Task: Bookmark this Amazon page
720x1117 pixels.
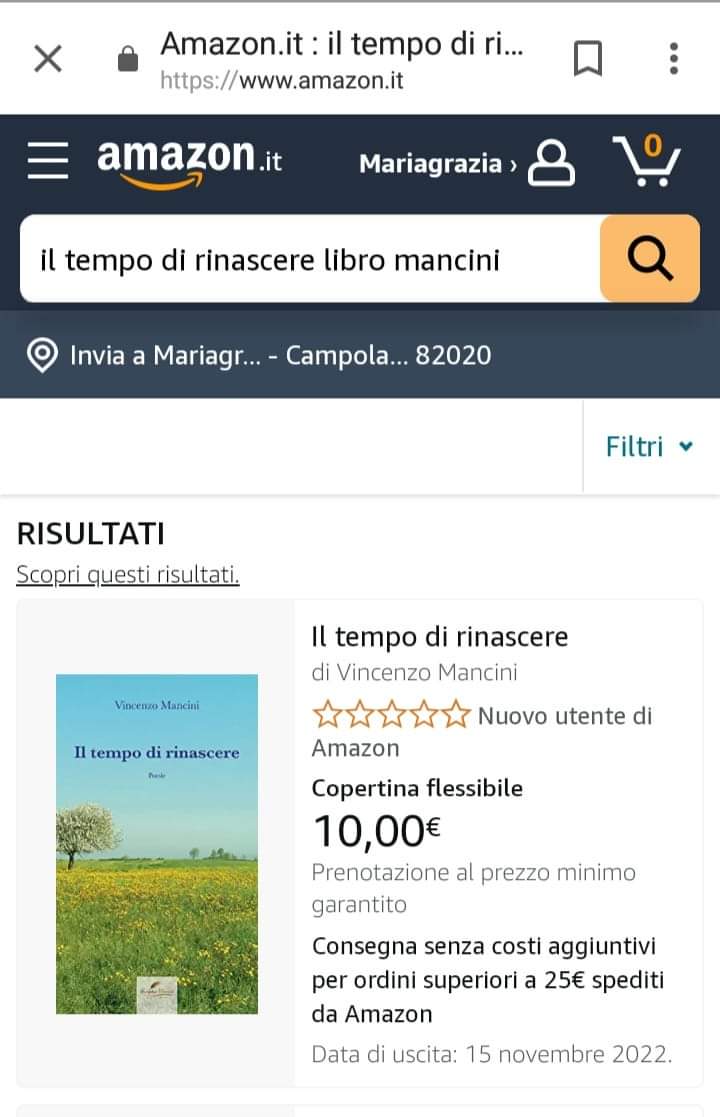Action: click(588, 58)
